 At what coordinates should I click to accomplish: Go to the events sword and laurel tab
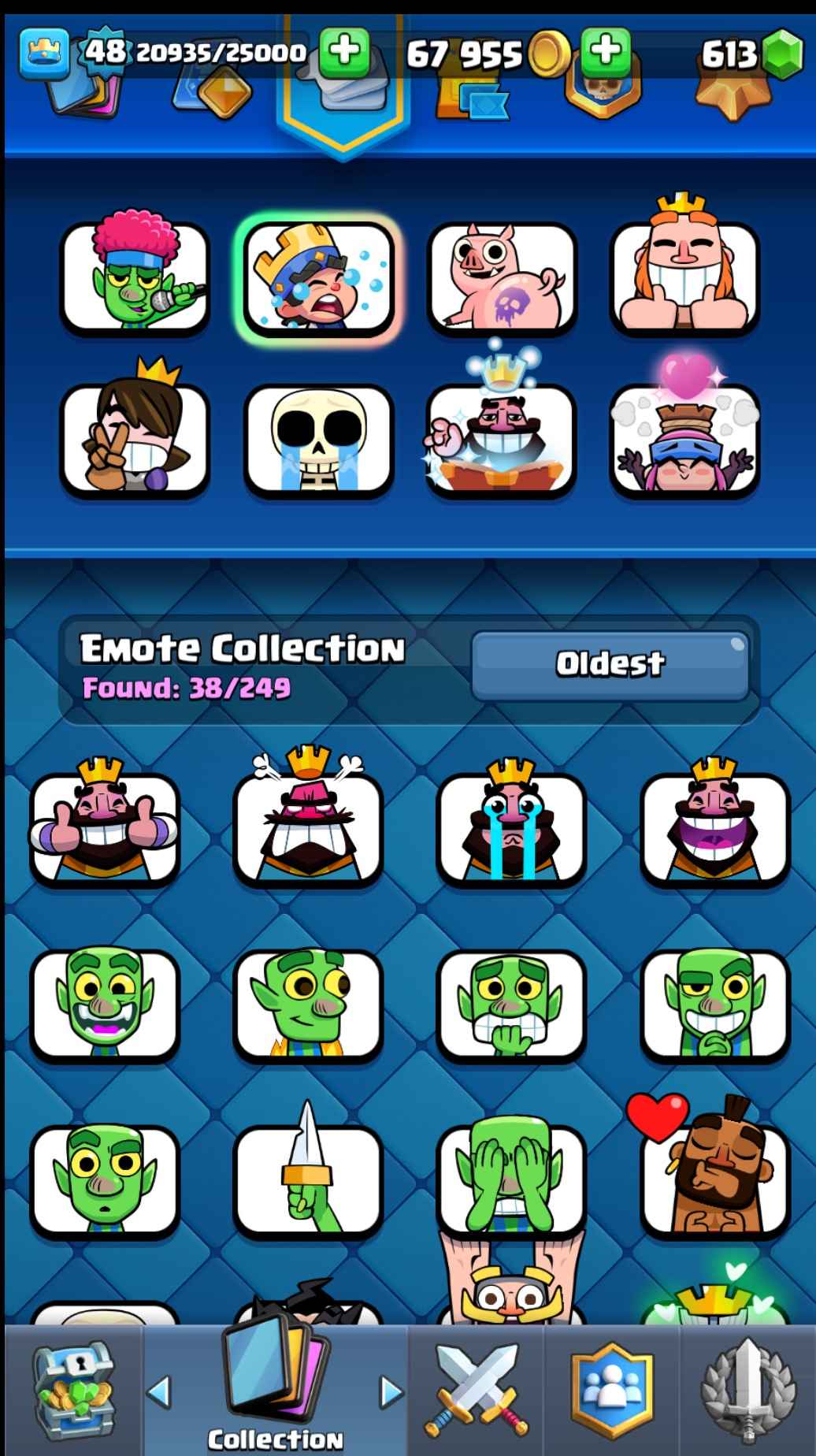click(x=747, y=1391)
